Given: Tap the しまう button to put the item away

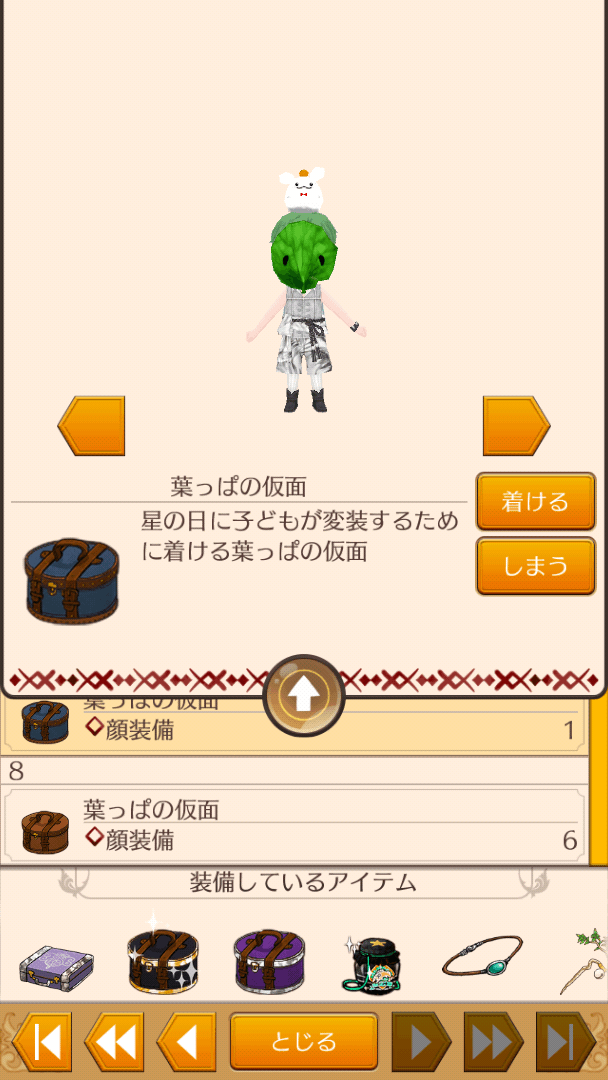Looking at the screenshot, I should coord(535,566).
